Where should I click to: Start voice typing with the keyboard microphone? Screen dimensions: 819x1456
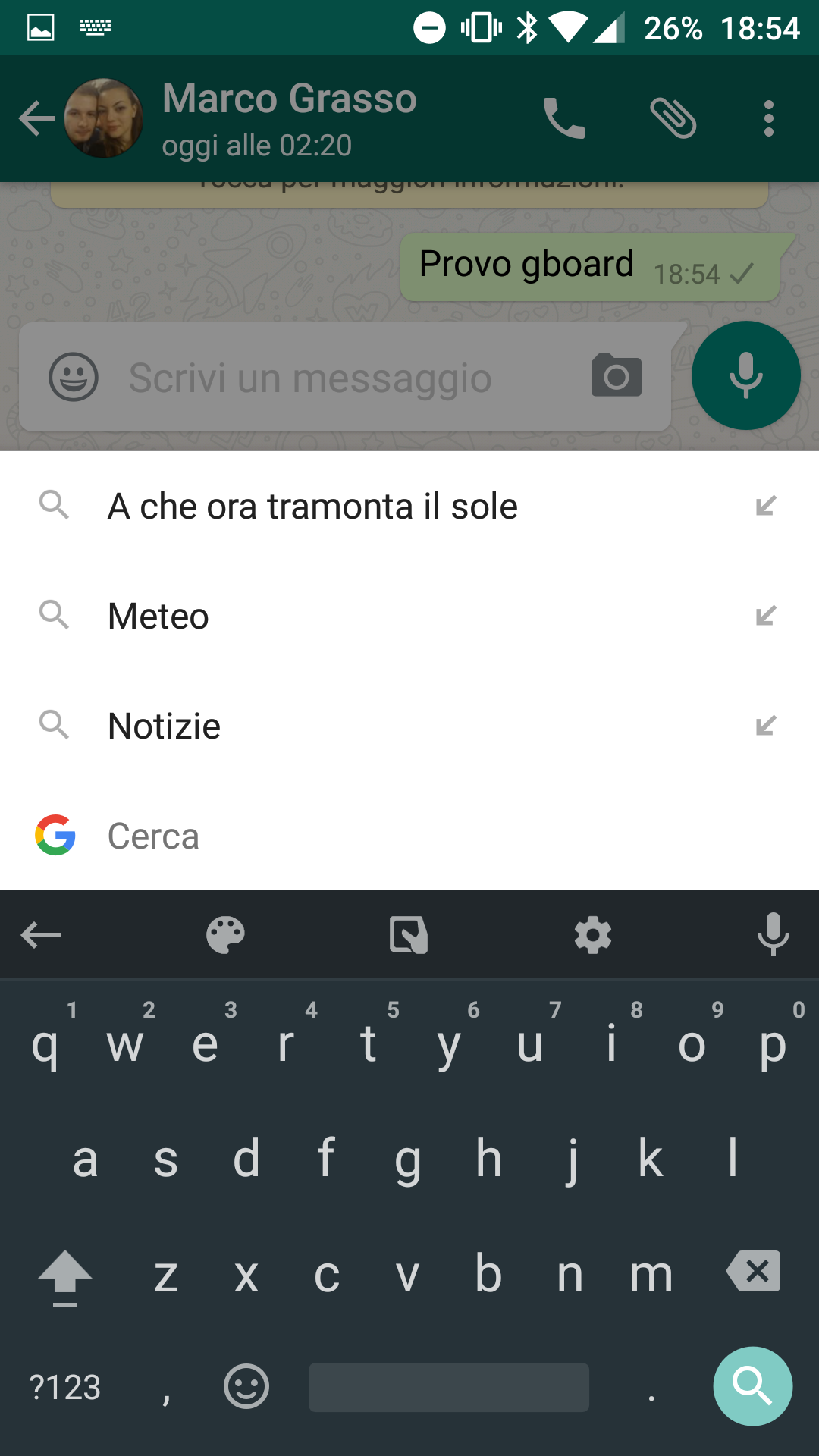click(773, 934)
